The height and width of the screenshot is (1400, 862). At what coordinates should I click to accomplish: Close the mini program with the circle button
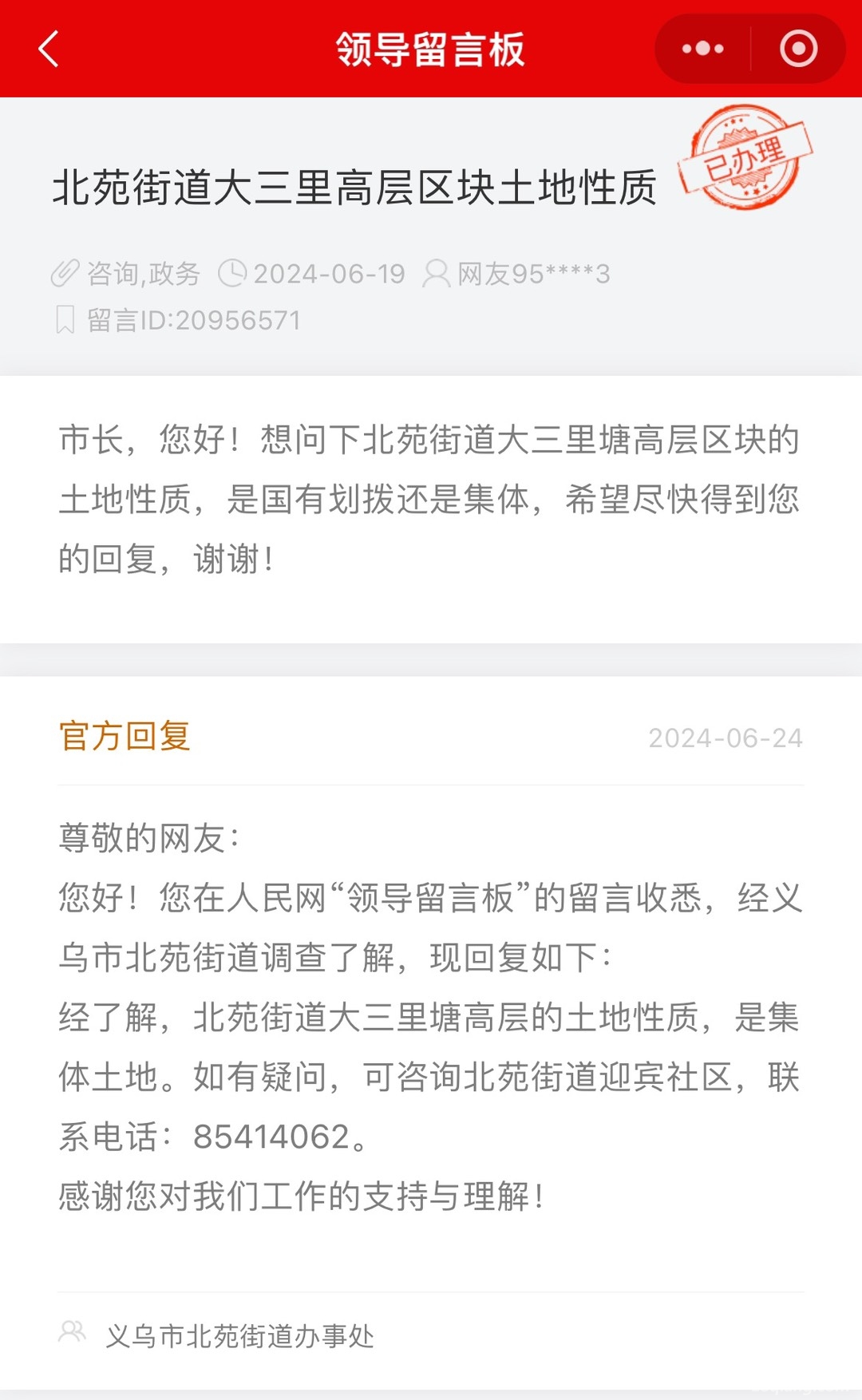coord(798,49)
